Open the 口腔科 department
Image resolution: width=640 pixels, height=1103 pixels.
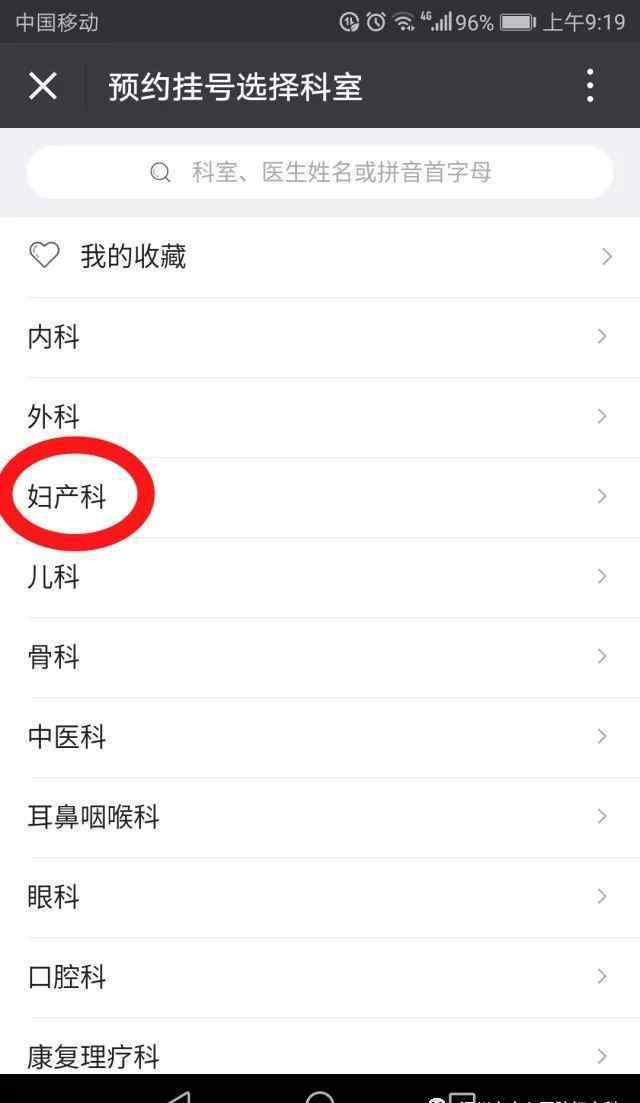(320, 977)
